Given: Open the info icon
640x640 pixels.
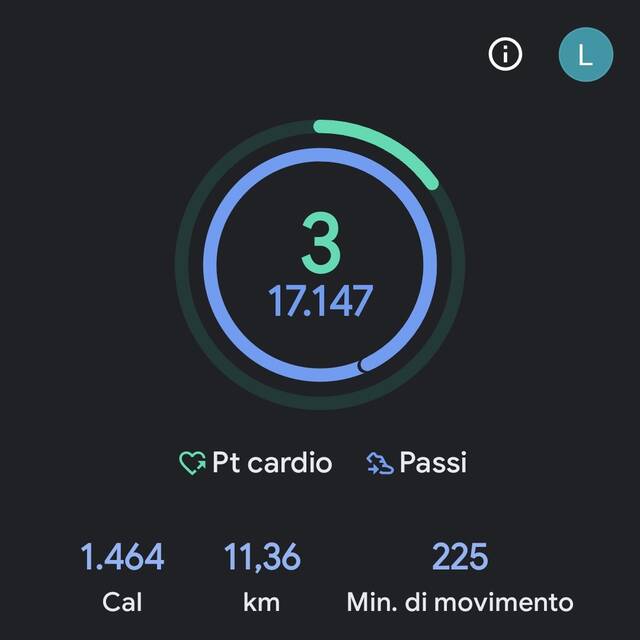Looking at the screenshot, I should tap(505, 54).
